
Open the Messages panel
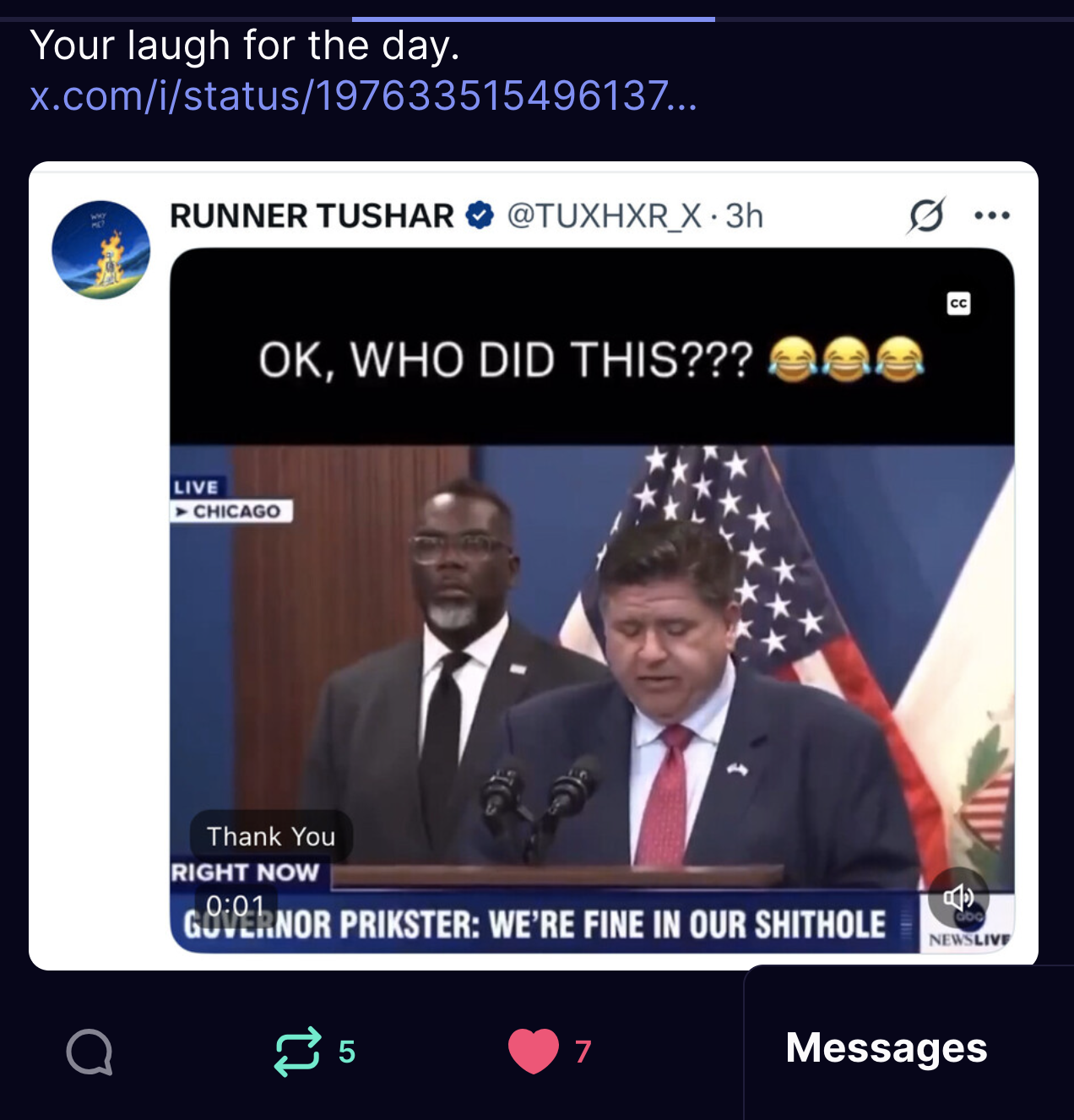887,1048
